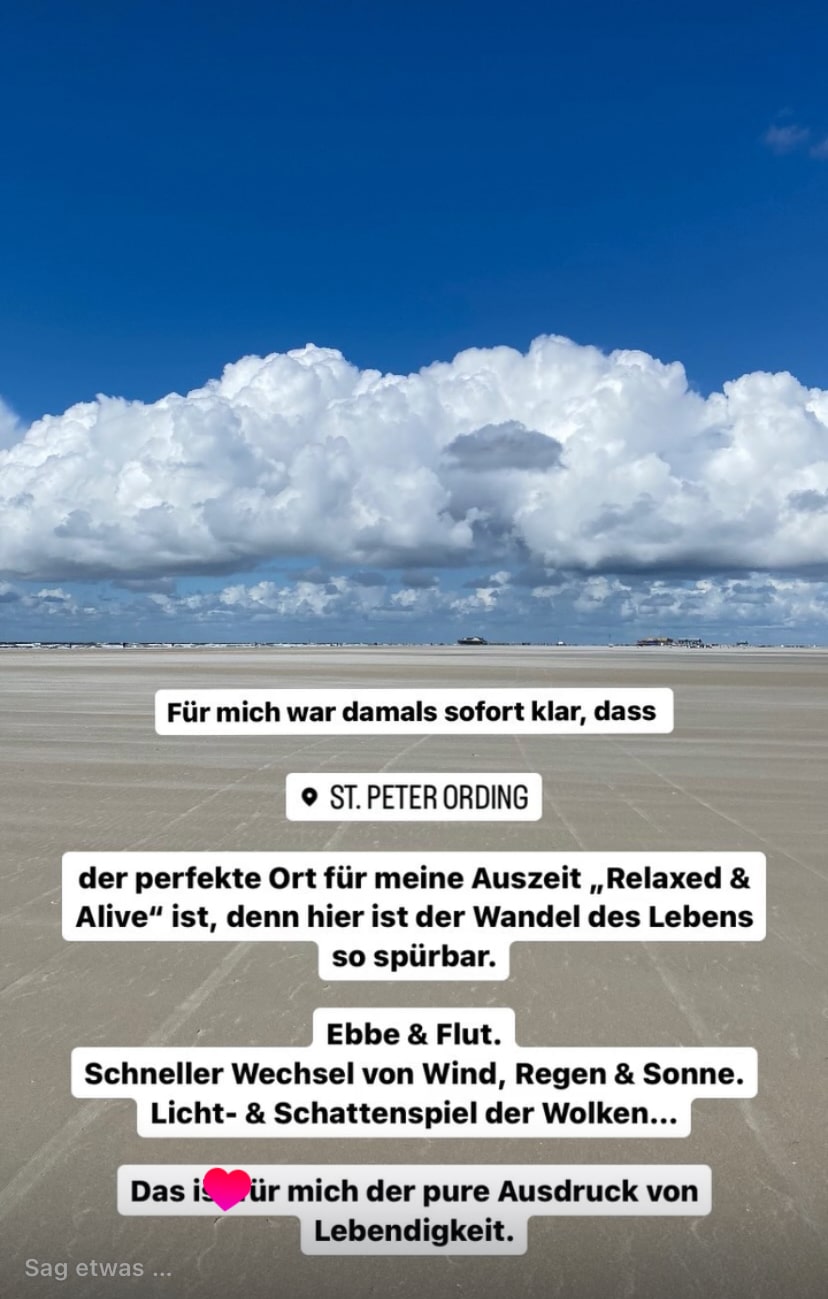Viewport: 828px width, 1299px height.
Task: Open the St. Peter Ording location sticker
Action: (x=414, y=797)
